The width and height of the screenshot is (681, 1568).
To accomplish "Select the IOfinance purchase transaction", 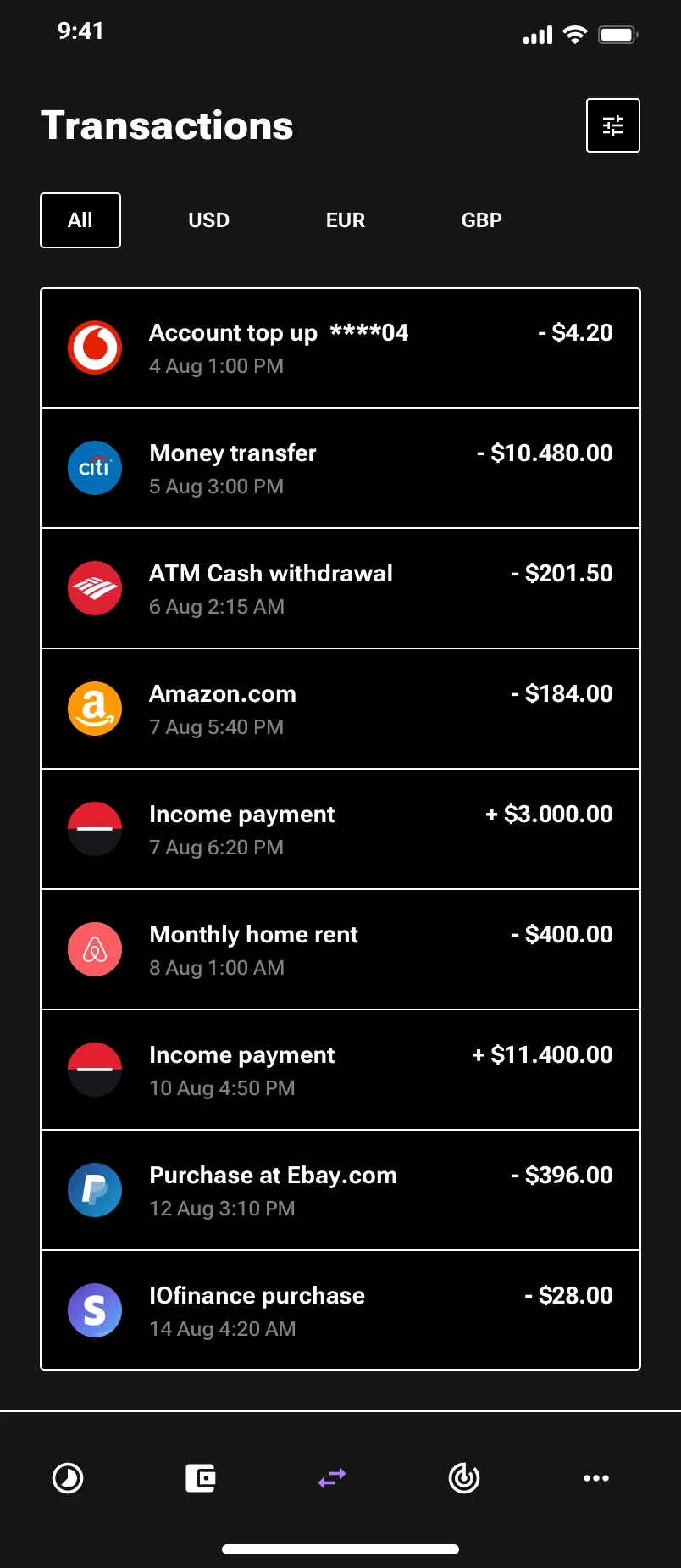I will [x=339, y=1310].
